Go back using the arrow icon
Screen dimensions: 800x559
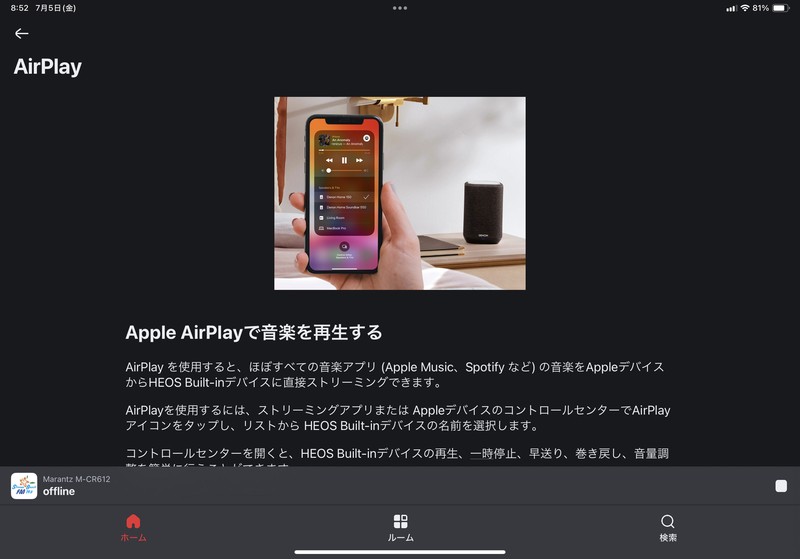tap(22, 33)
